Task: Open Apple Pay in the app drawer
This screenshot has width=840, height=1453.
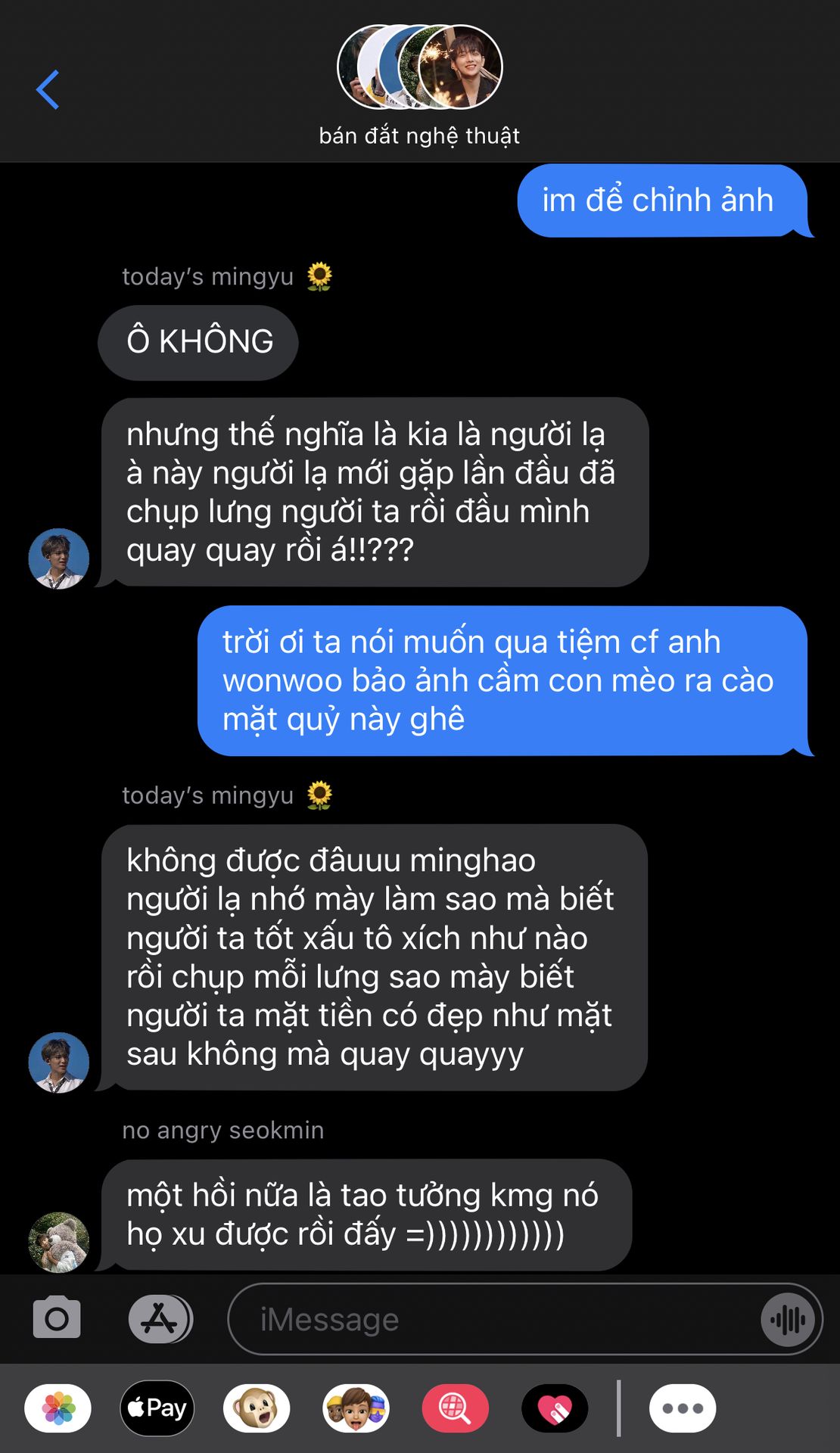Action: (157, 1408)
